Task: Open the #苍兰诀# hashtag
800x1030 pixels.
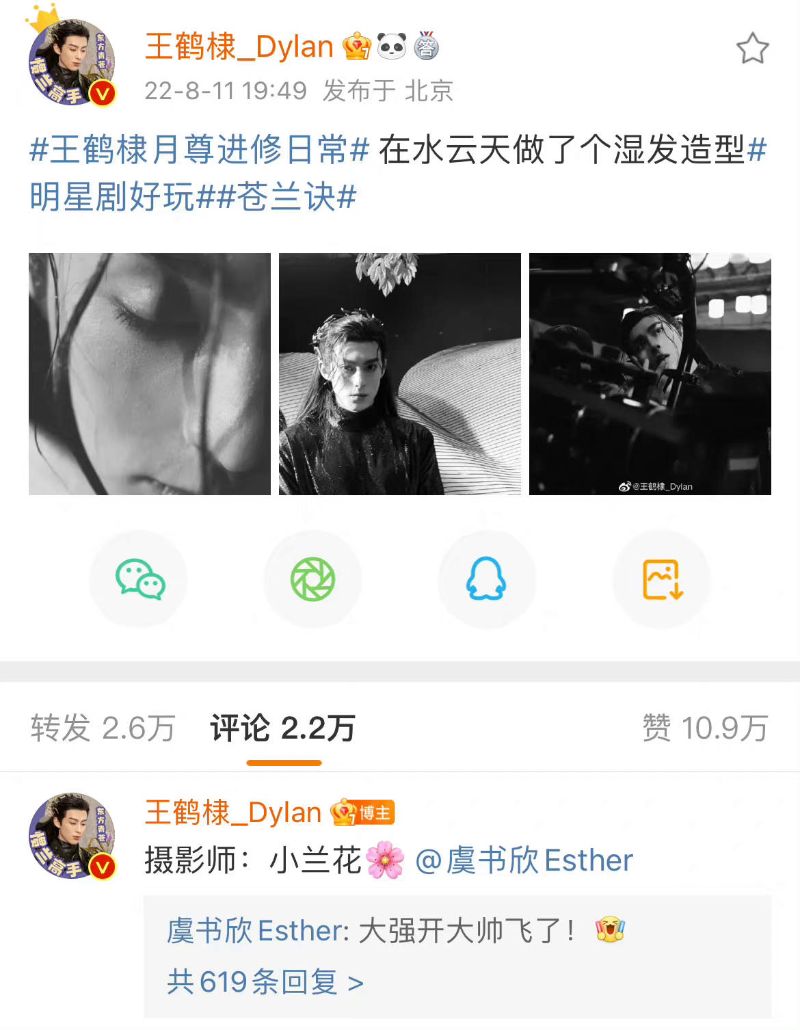Action: 288,197
